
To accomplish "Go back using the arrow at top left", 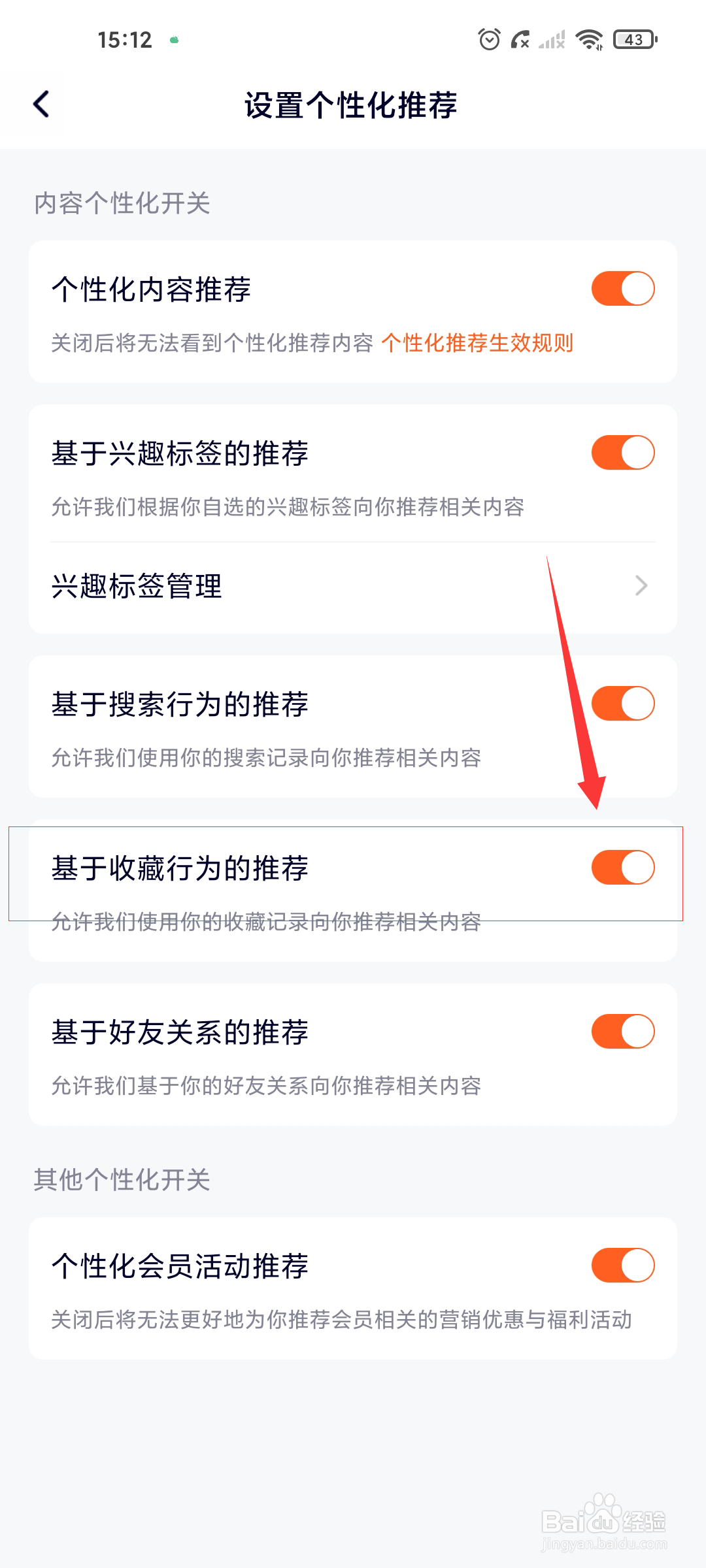I will (41, 105).
